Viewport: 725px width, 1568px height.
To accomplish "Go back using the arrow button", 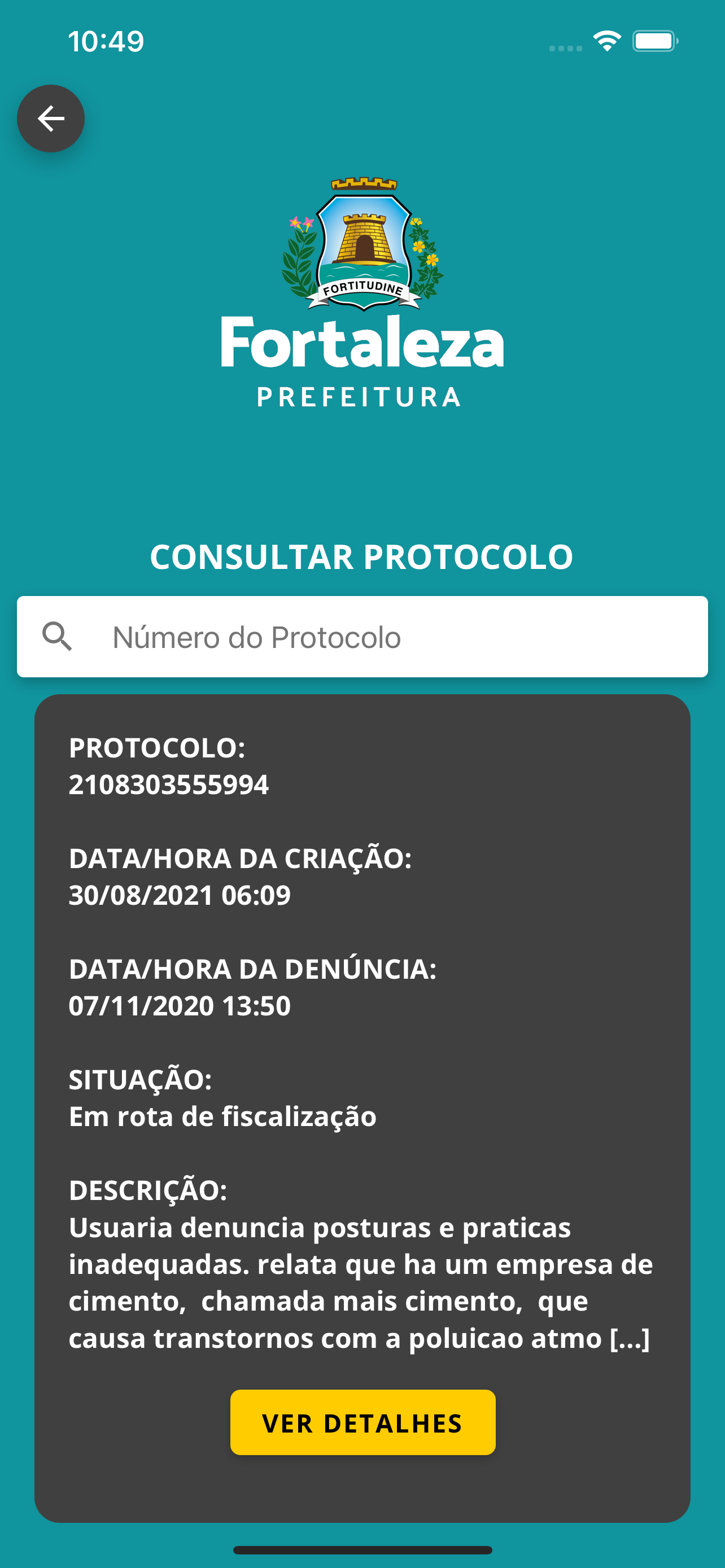I will click(50, 119).
